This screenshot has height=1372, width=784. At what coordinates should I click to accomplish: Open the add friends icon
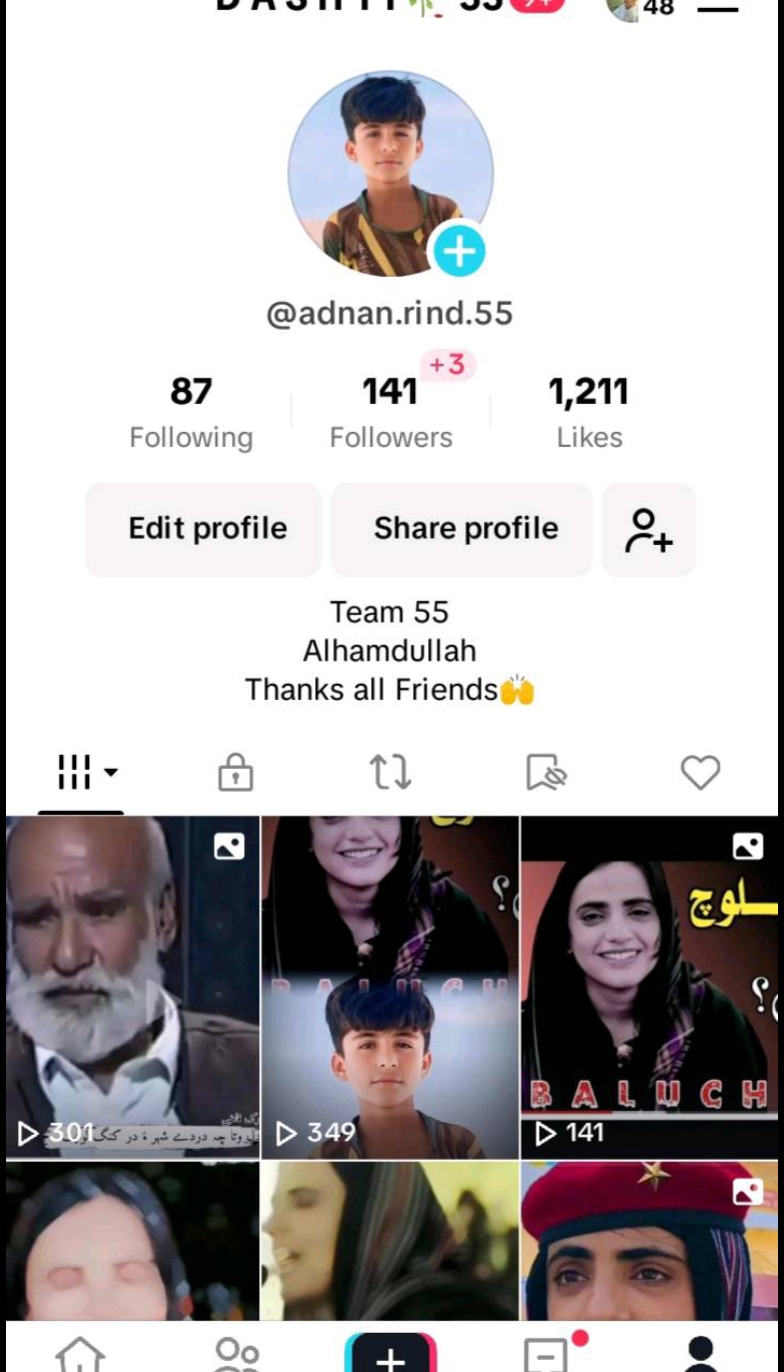click(x=648, y=529)
